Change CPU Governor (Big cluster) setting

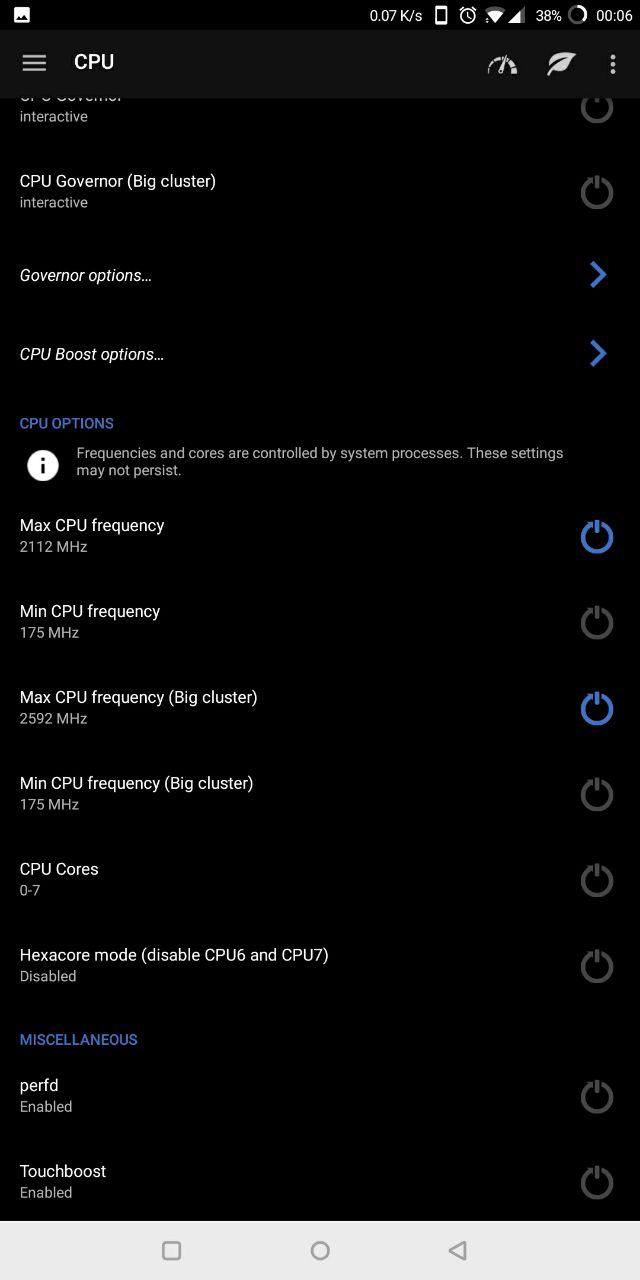(250, 191)
